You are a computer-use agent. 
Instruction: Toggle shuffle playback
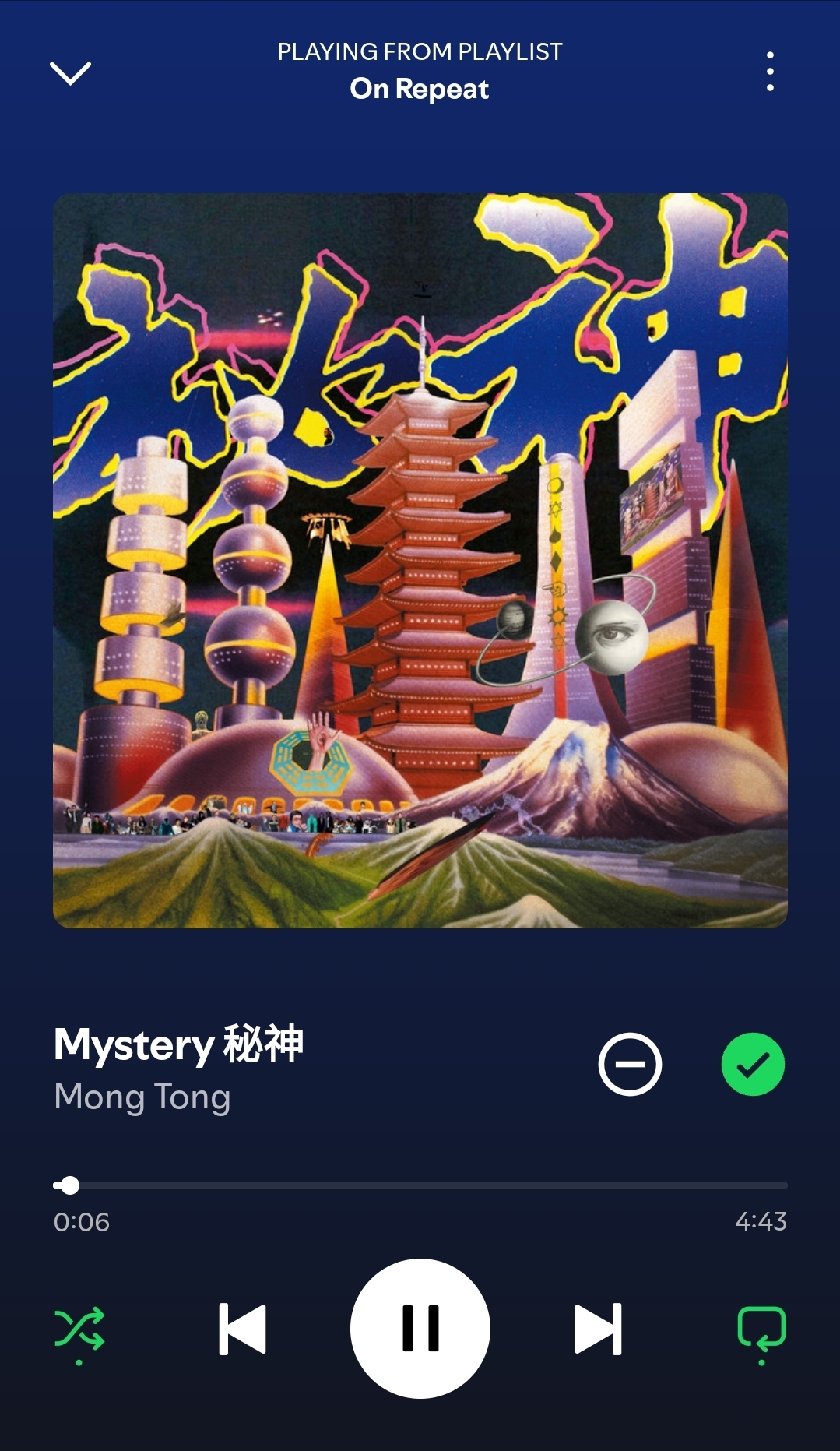pos(79,1329)
